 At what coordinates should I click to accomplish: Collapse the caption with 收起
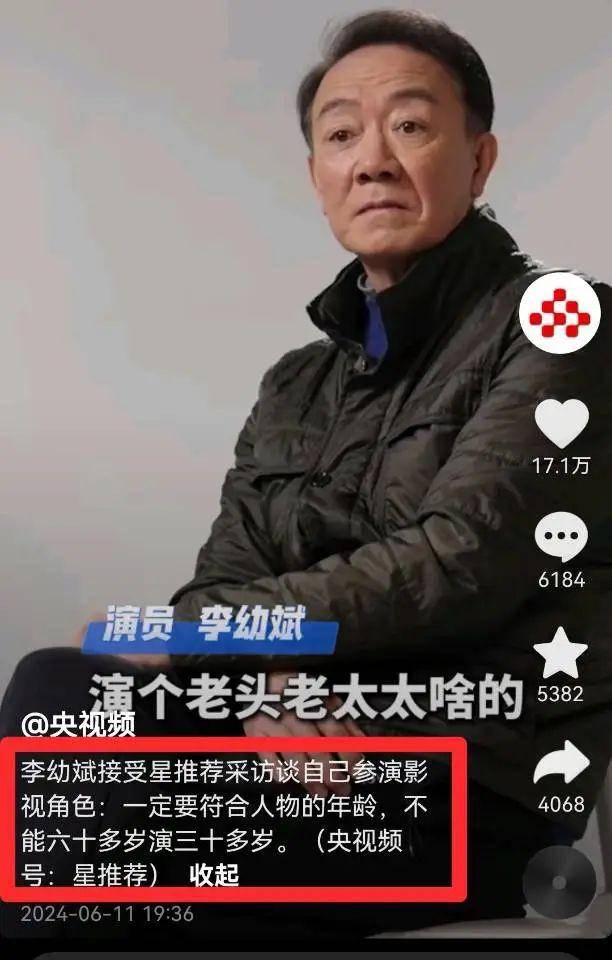click(214, 875)
